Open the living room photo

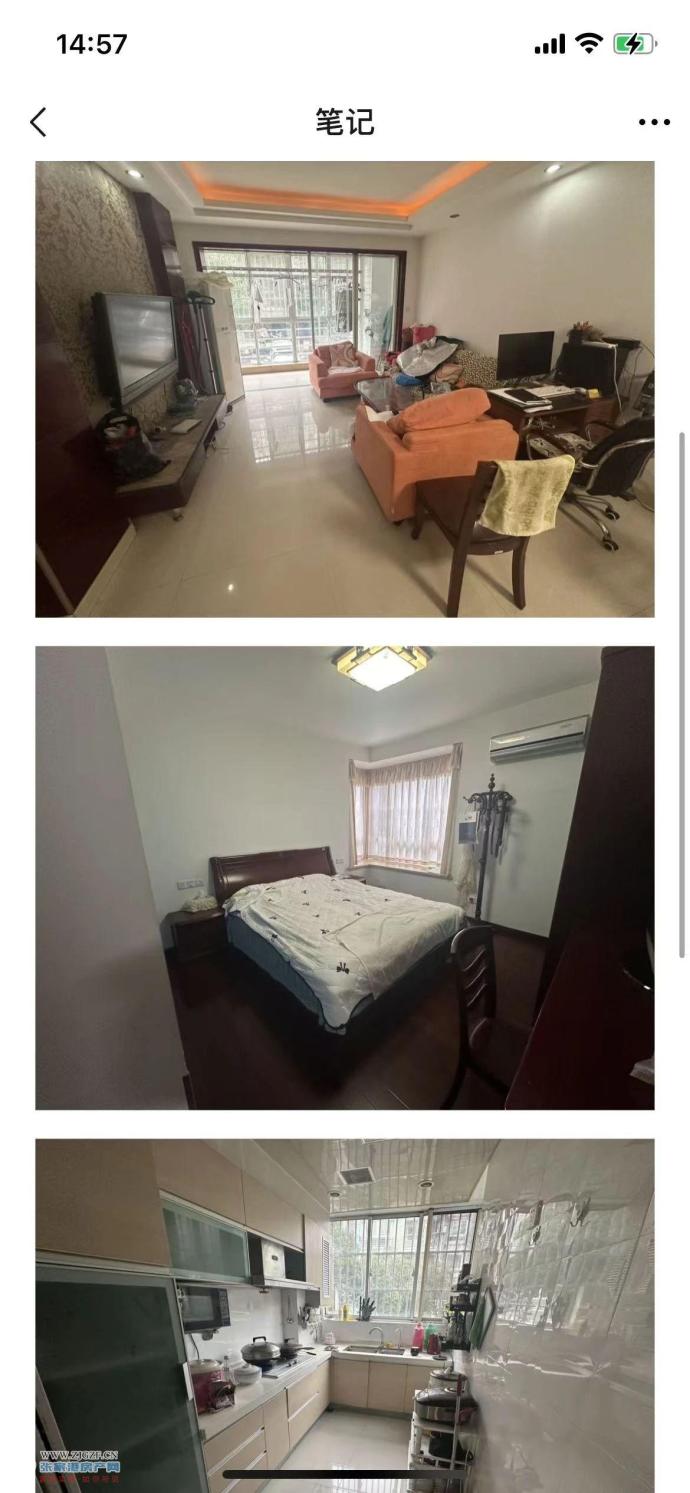[x=345, y=389]
